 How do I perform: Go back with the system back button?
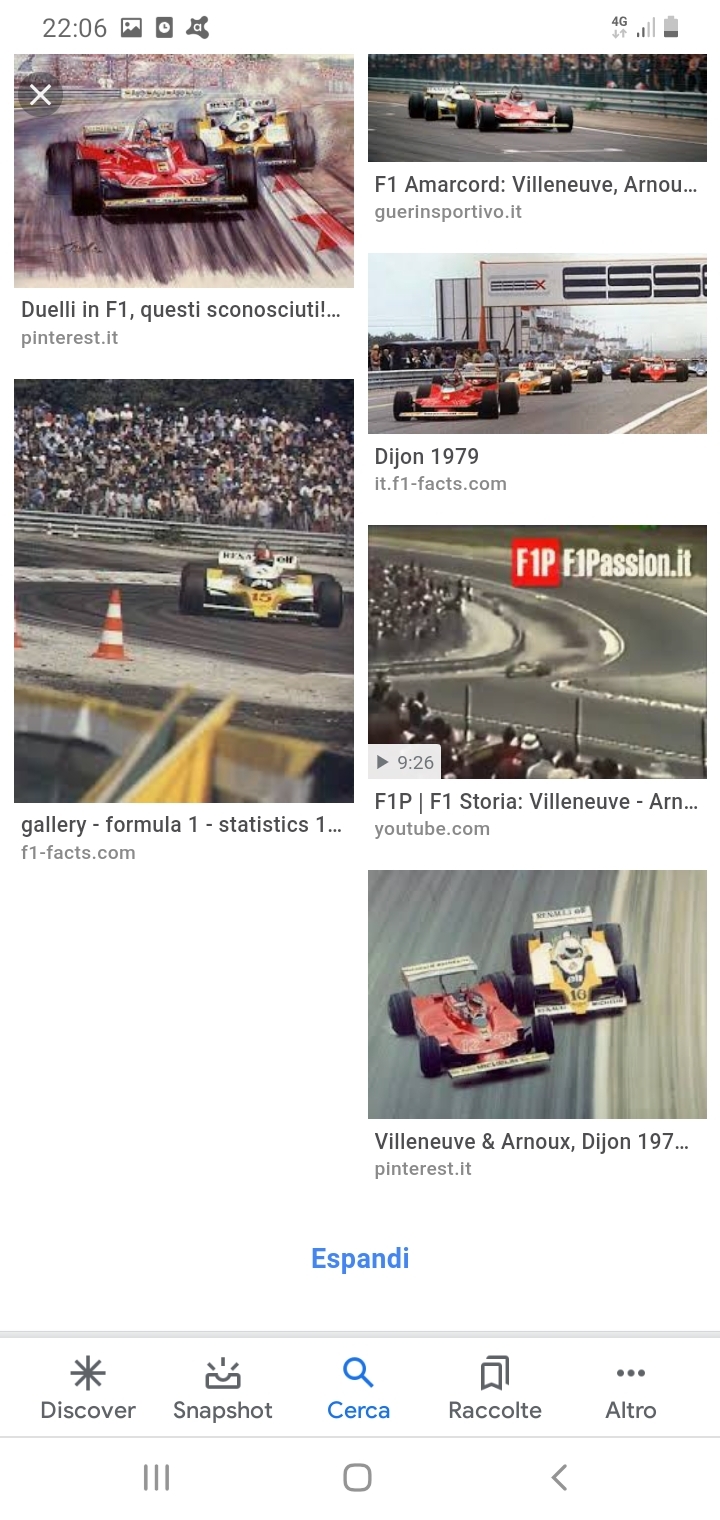(559, 1477)
